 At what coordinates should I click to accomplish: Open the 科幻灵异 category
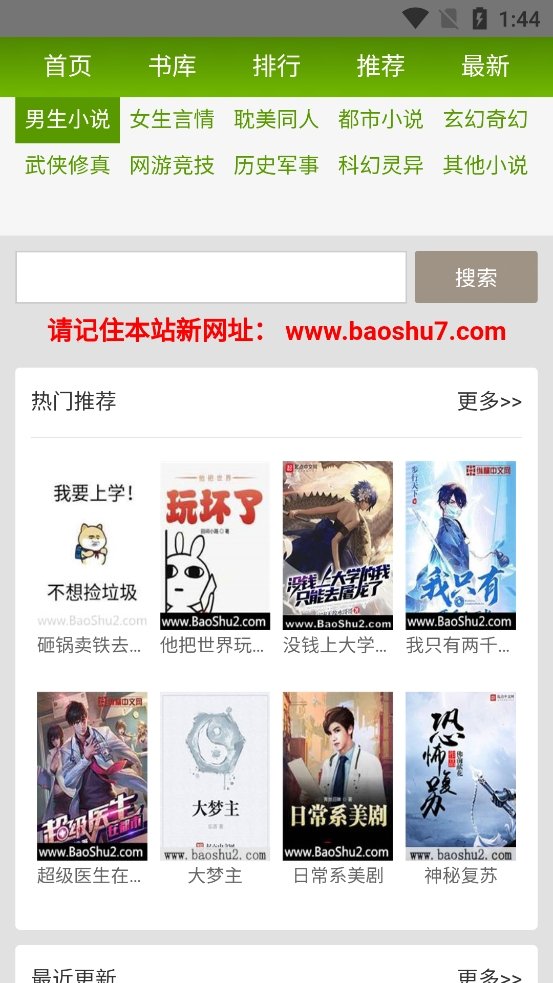[x=381, y=166]
